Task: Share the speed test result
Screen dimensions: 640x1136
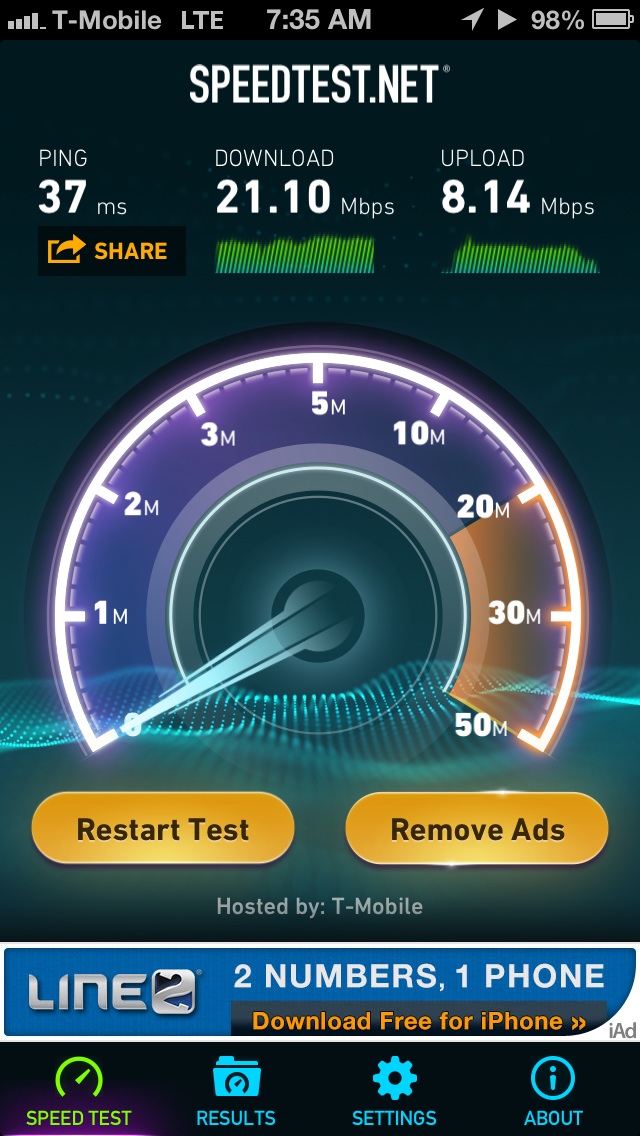Action: [x=112, y=251]
